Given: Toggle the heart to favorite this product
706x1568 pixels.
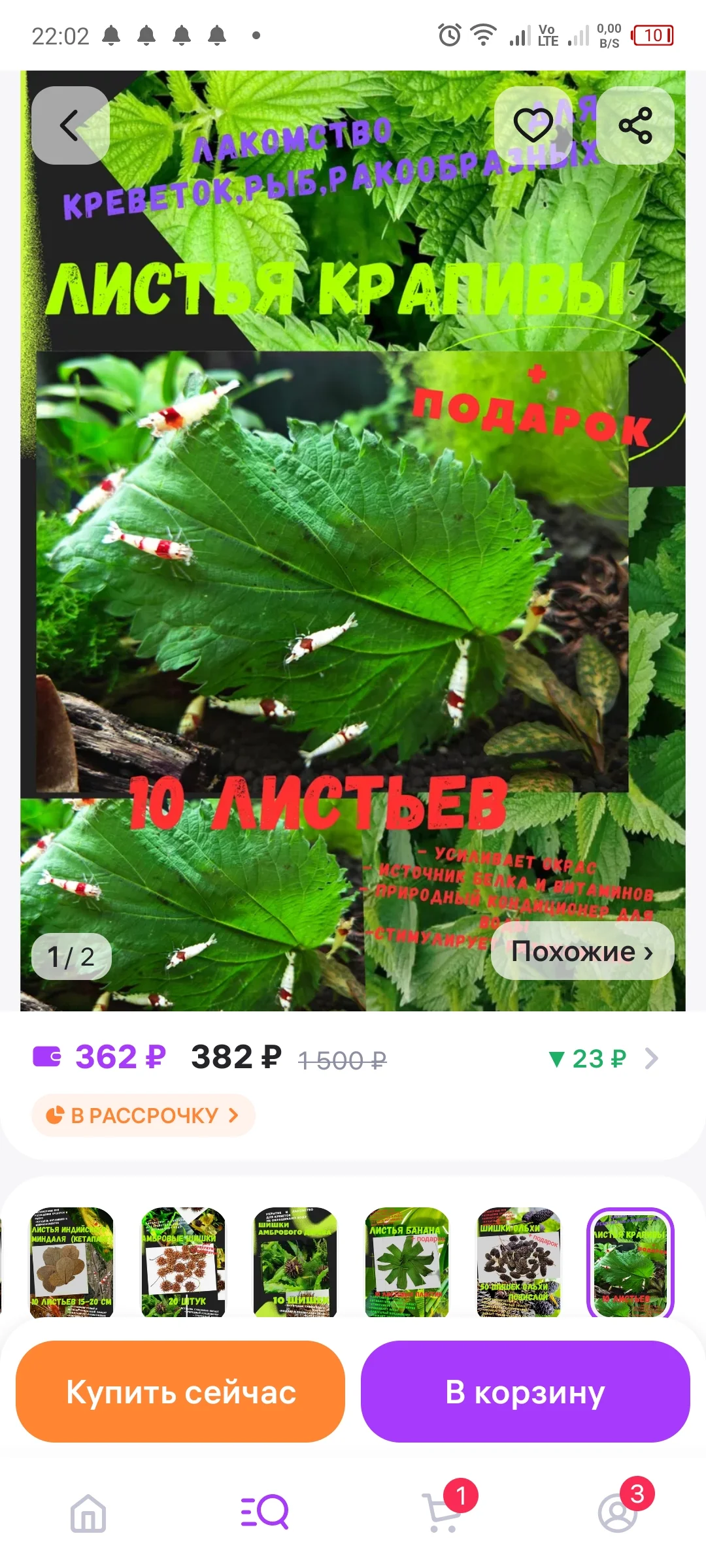Looking at the screenshot, I should pyautogui.click(x=534, y=126).
